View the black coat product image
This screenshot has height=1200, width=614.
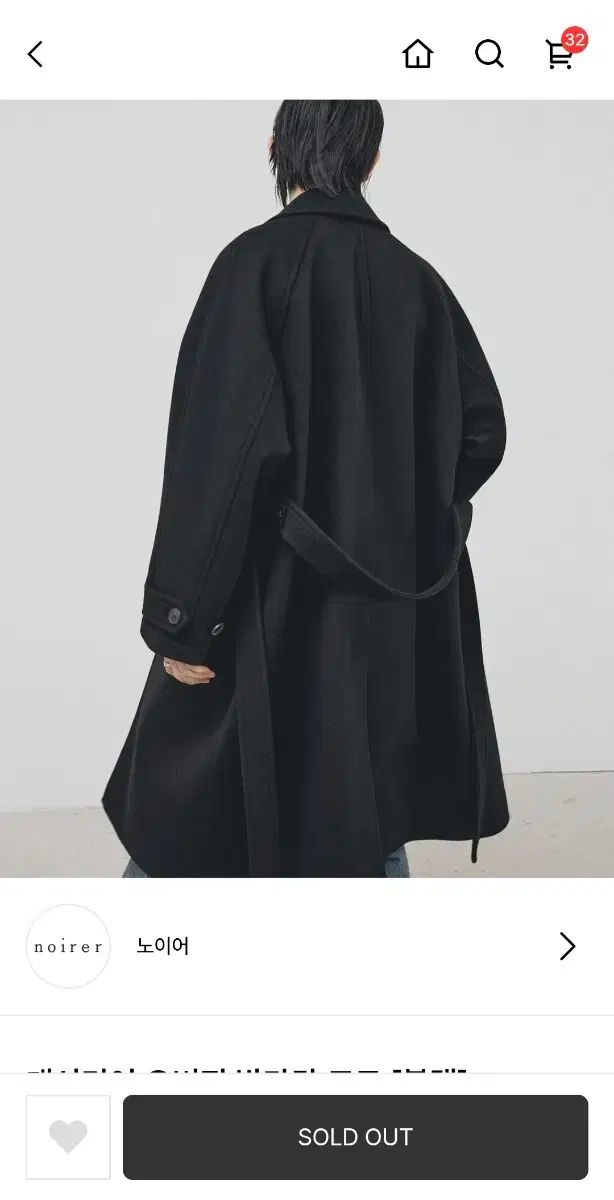[x=307, y=488]
